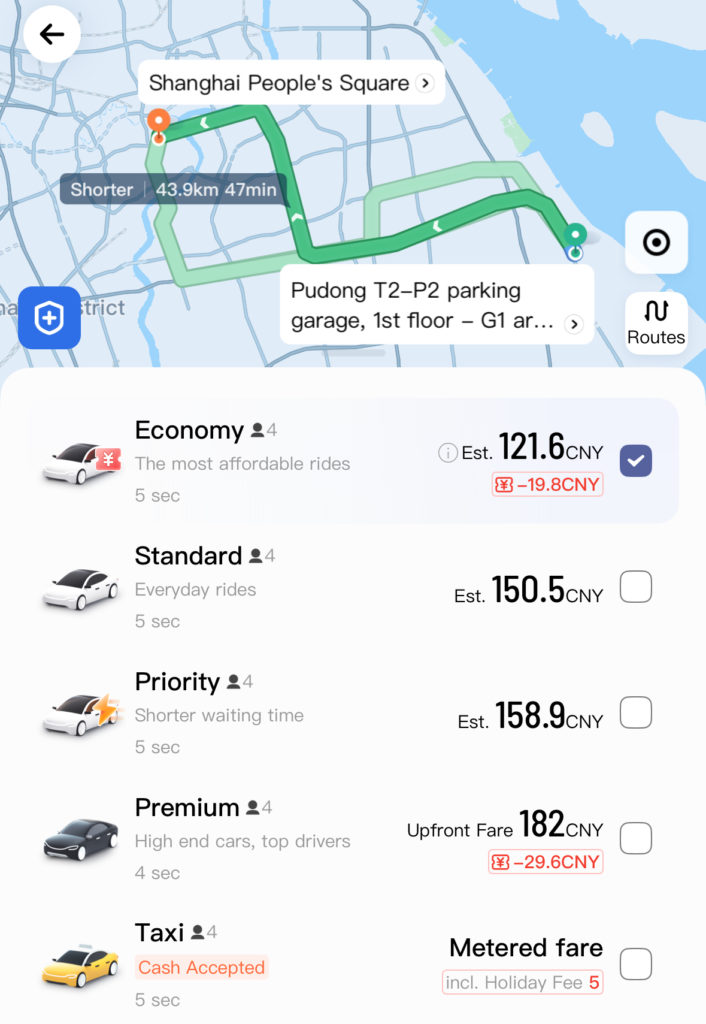View Economy fare estimate info icon

click(x=447, y=453)
